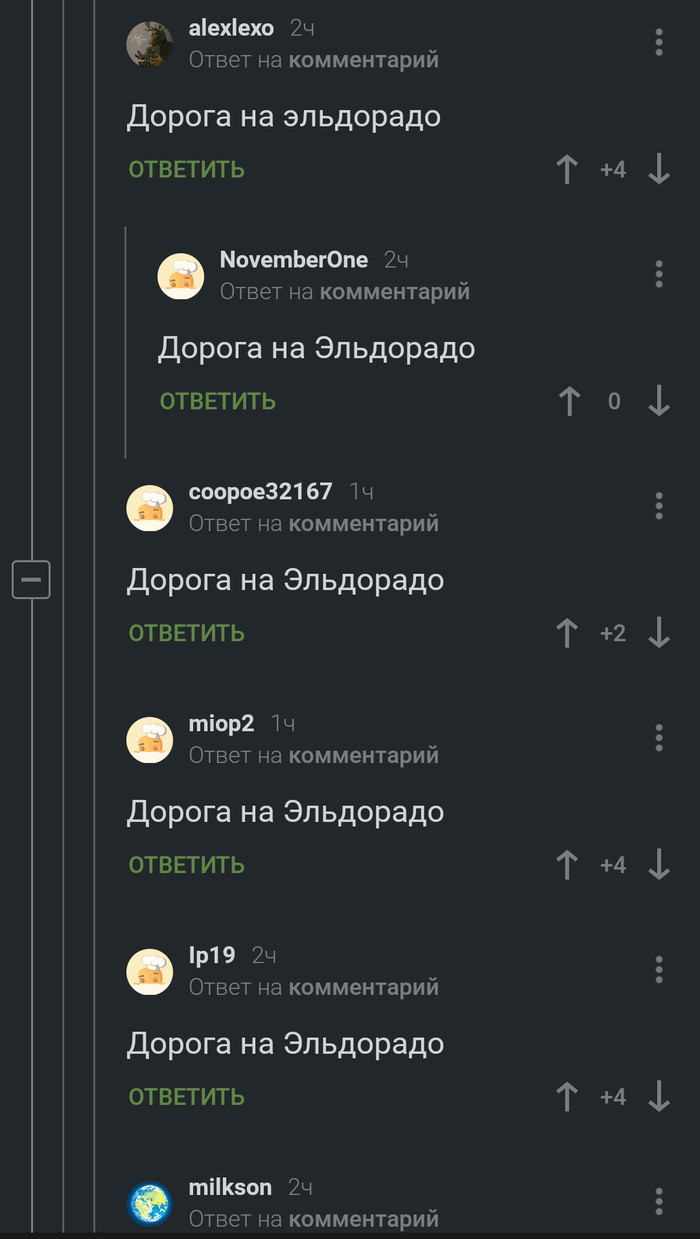Reply to NovemberOne's comment
700x1239 pixels.
click(x=217, y=401)
